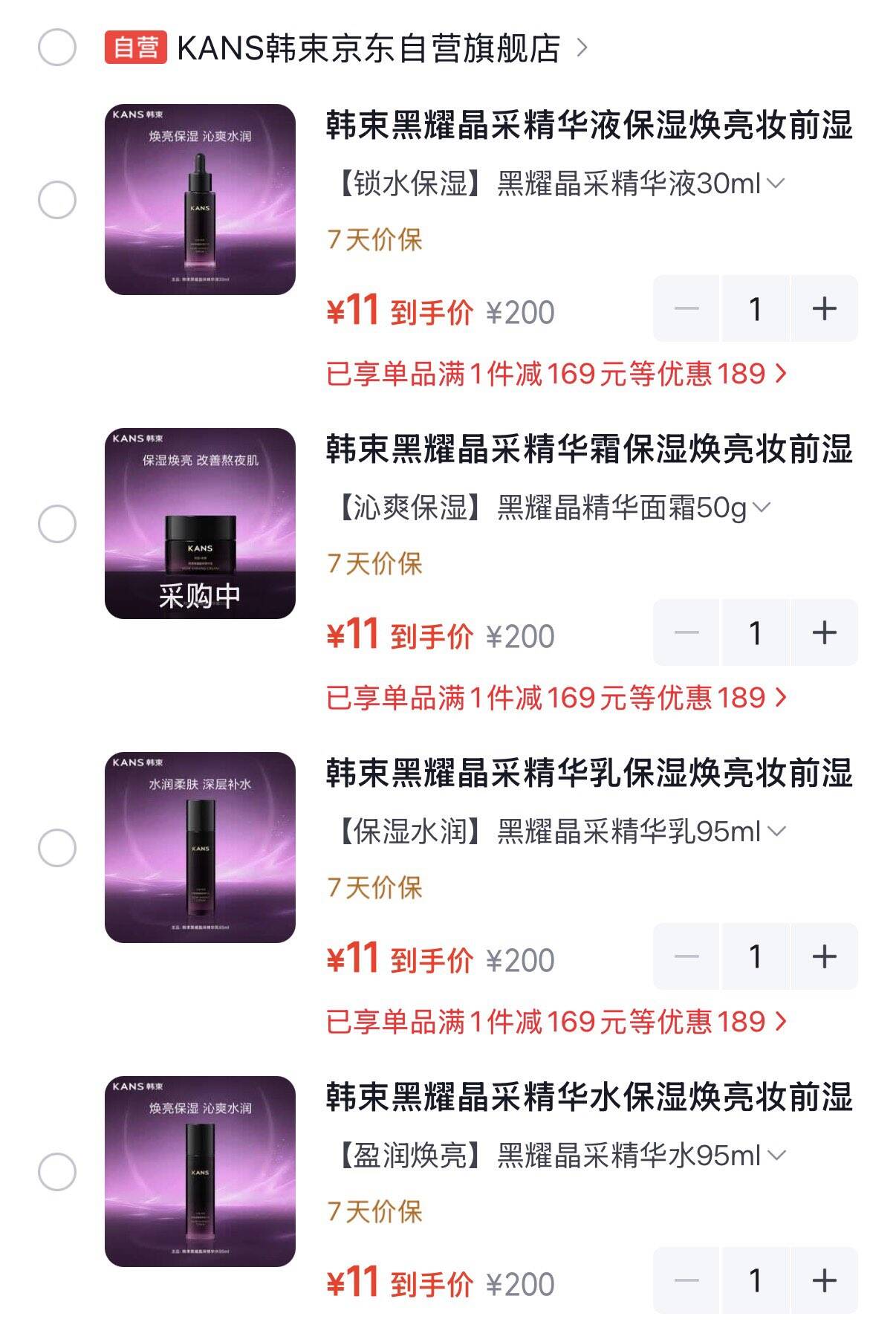Change spec for 【保湿水润】精华乳95ml
The width and height of the screenshot is (896, 1325).
(x=561, y=831)
